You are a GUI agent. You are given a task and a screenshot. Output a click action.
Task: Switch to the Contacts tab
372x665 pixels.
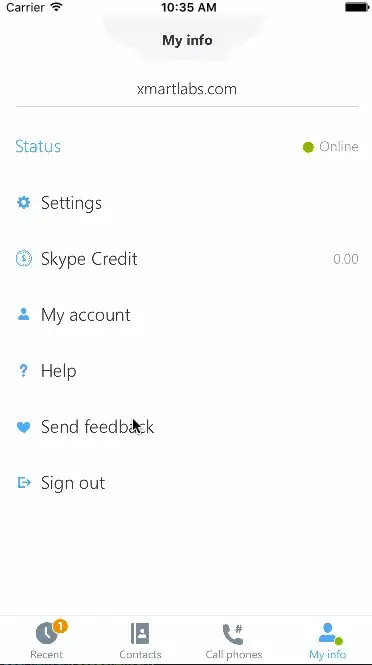coord(140,640)
